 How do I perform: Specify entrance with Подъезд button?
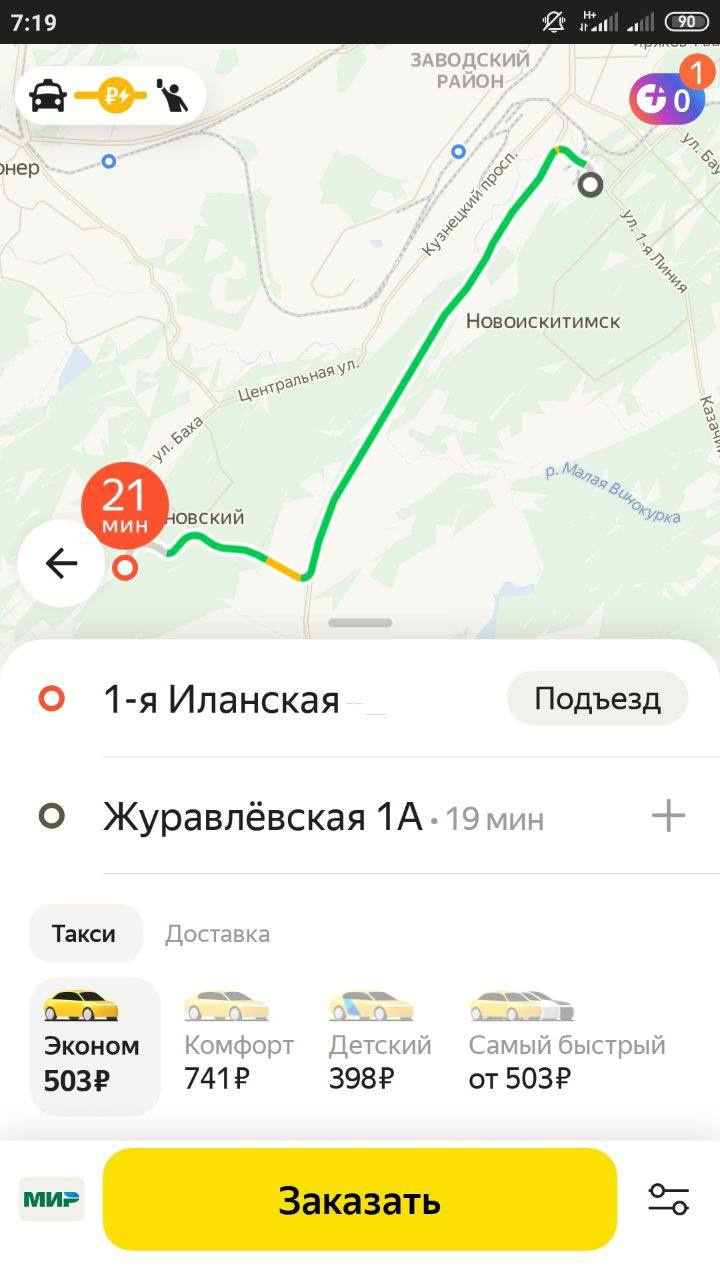click(x=597, y=698)
